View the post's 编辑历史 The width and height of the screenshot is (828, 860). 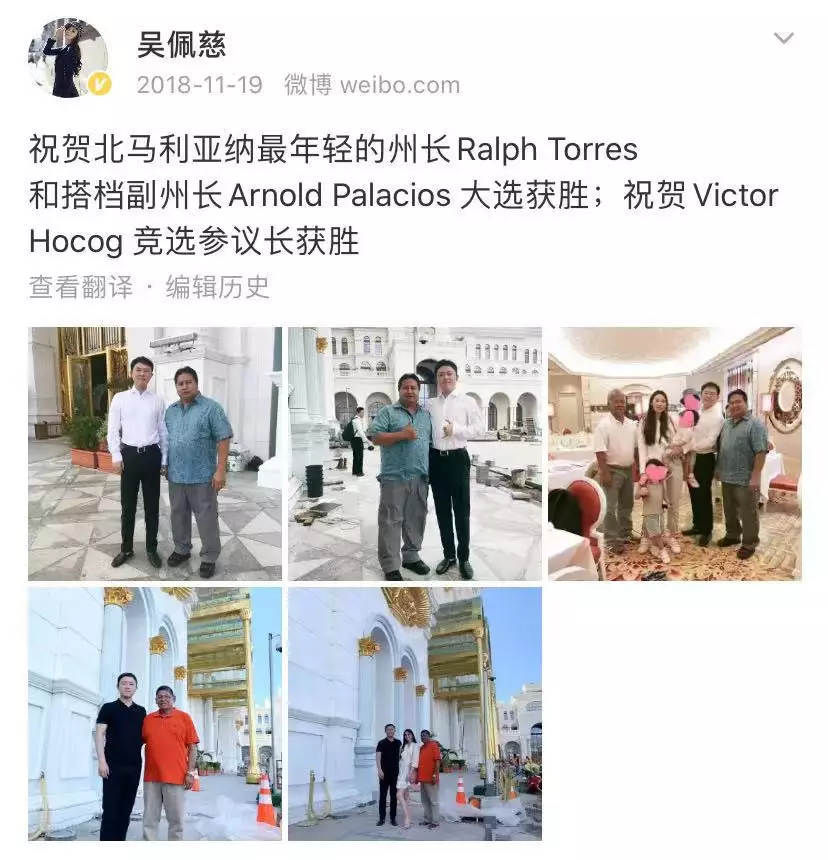pos(217,287)
